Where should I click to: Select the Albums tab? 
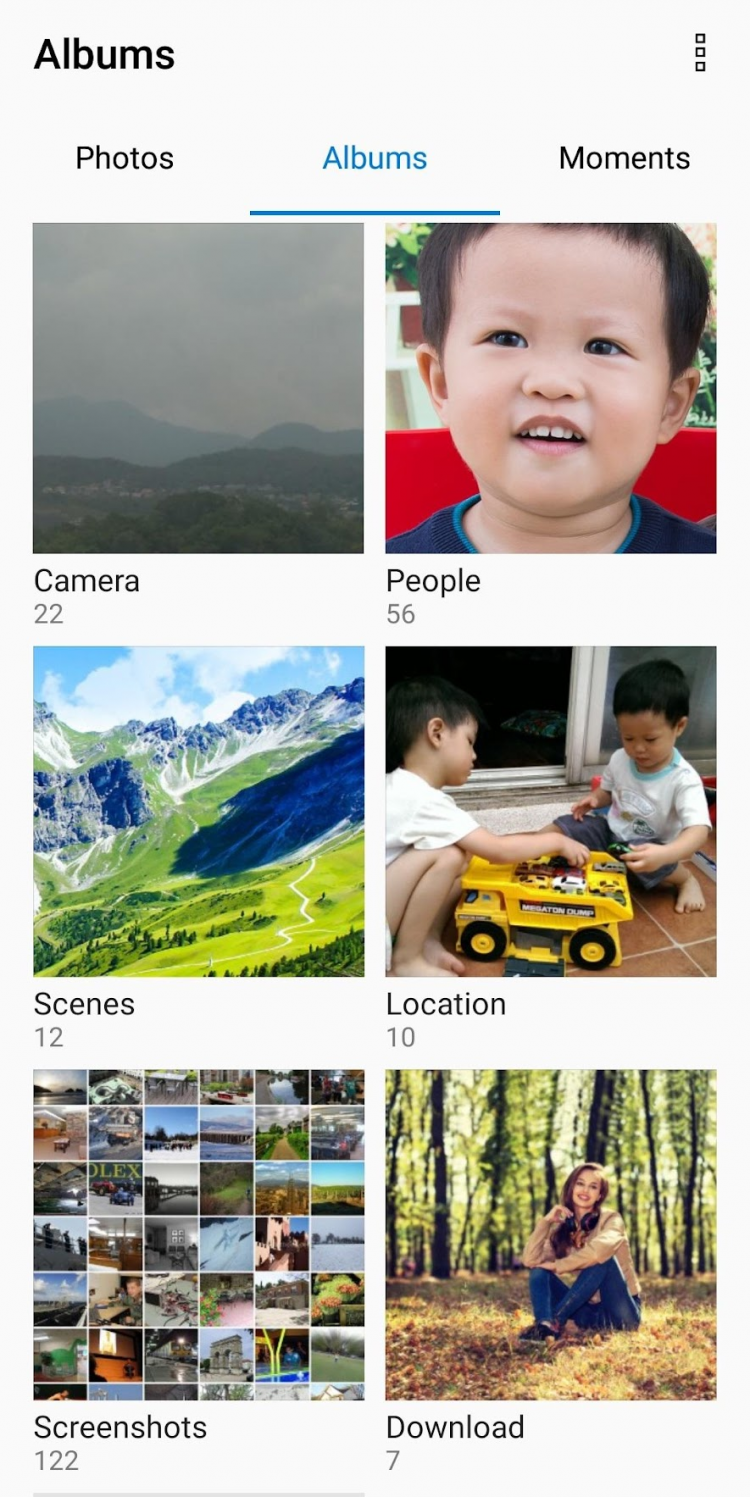(x=375, y=158)
